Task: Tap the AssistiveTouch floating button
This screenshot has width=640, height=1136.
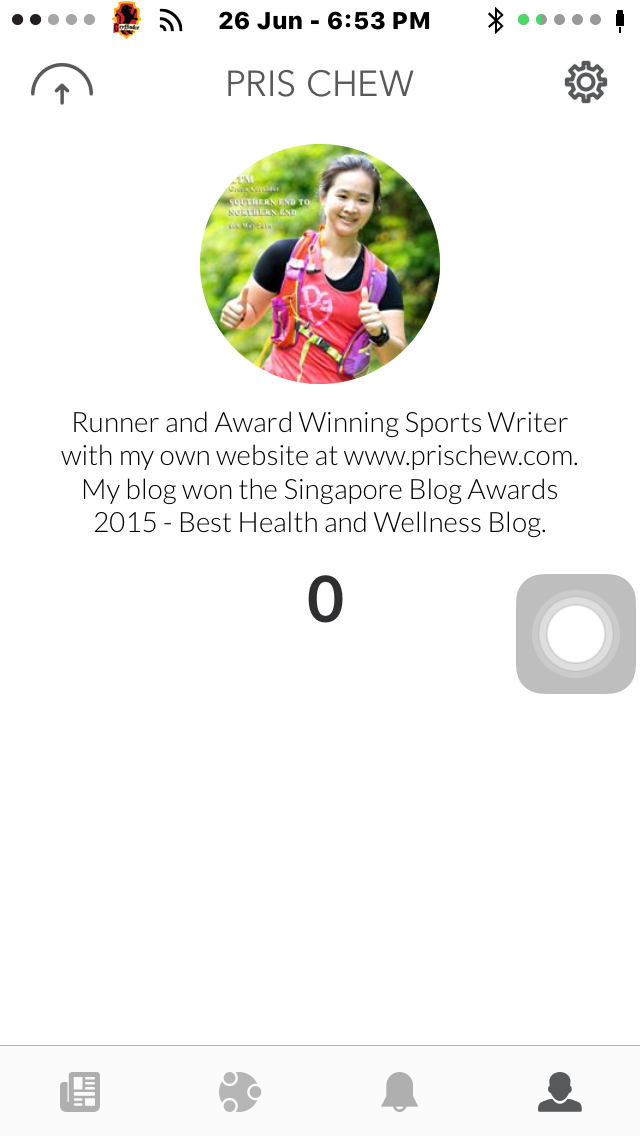Action: pyautogui.click(x=576, y=634)
